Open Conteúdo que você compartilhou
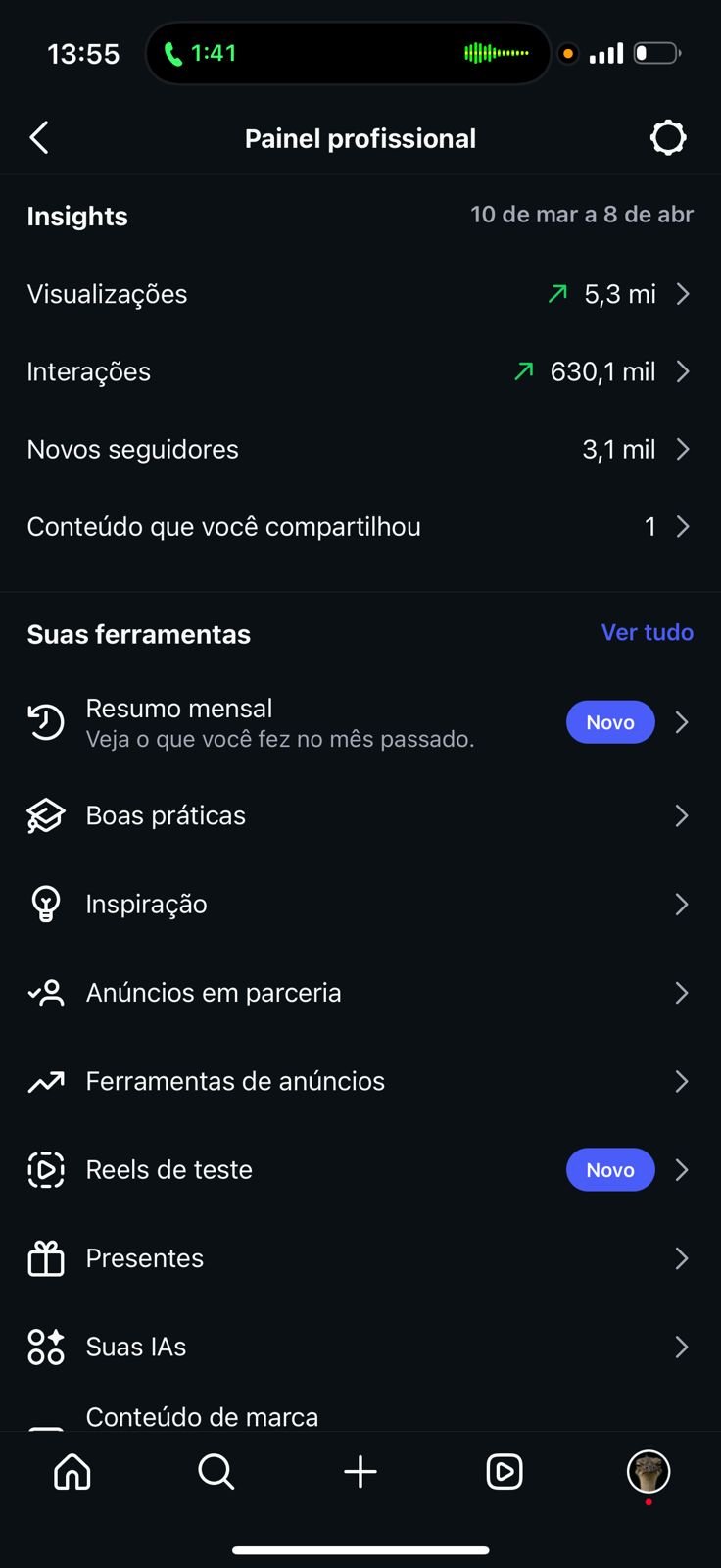This screenshot has width=721, height=1568. tap(360, 527)
